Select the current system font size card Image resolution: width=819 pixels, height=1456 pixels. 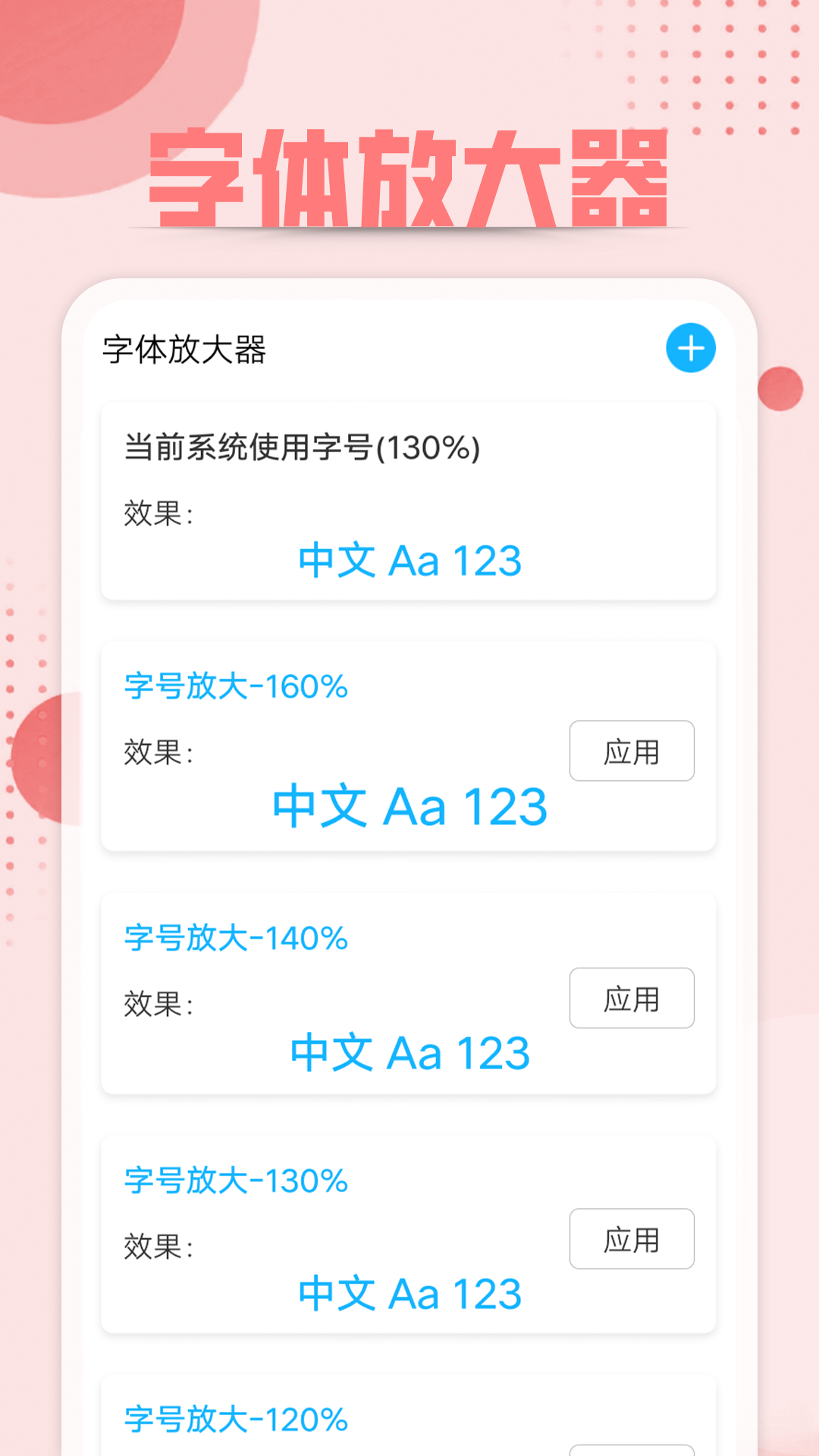(x=409, y=500)
